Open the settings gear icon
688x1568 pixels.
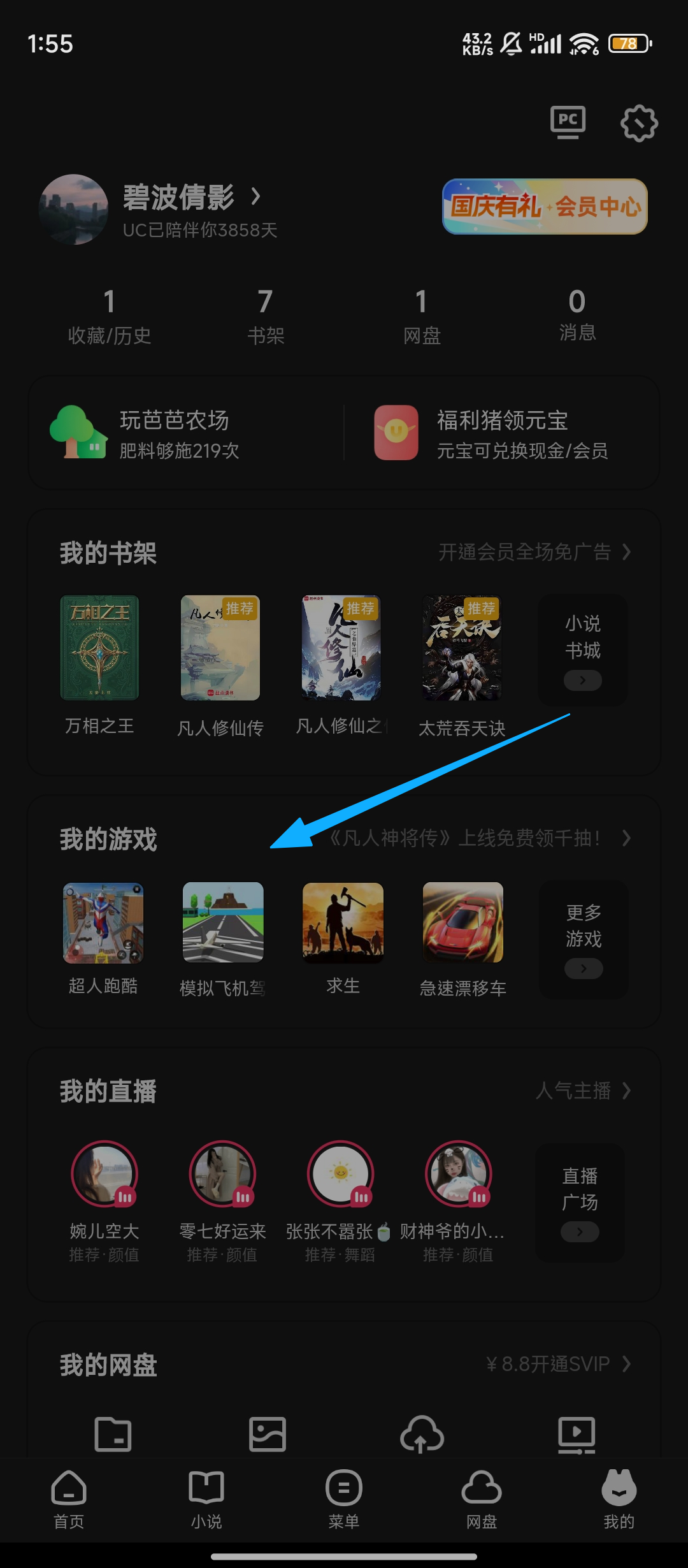(x=639, y=123)
